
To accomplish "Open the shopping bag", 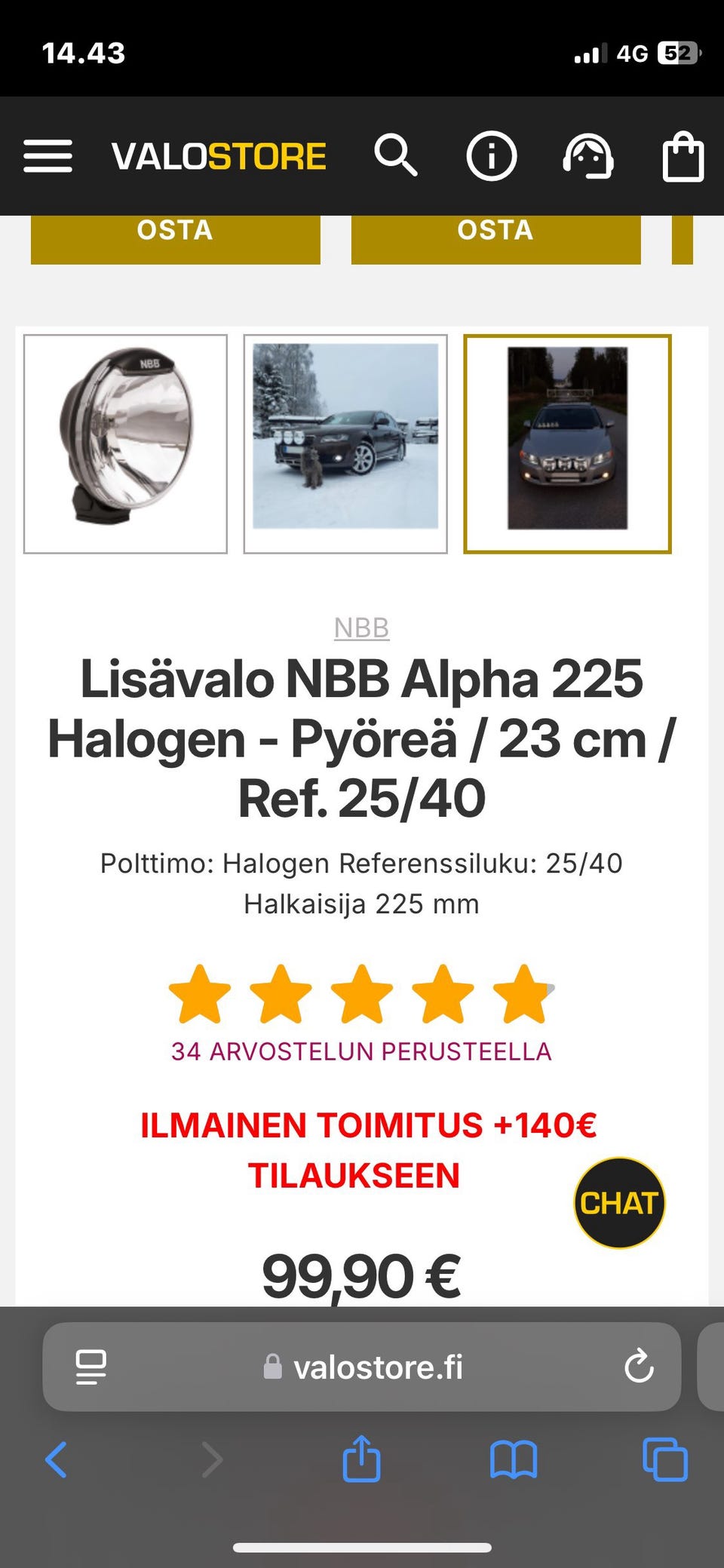I will (683, 156).
